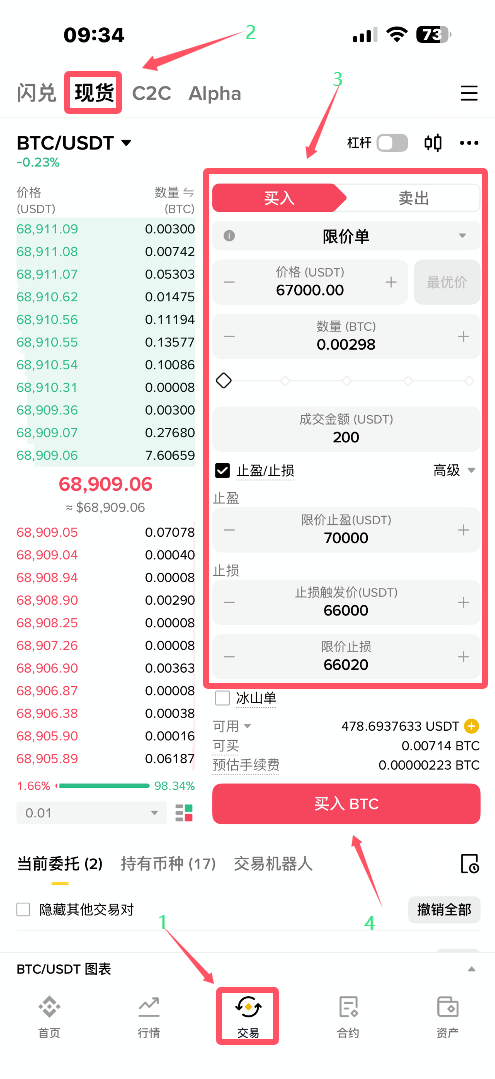Open the hamburger menu icon
Image resolution: width=495 pixels, height=1079 pixels.
[469, 94]
